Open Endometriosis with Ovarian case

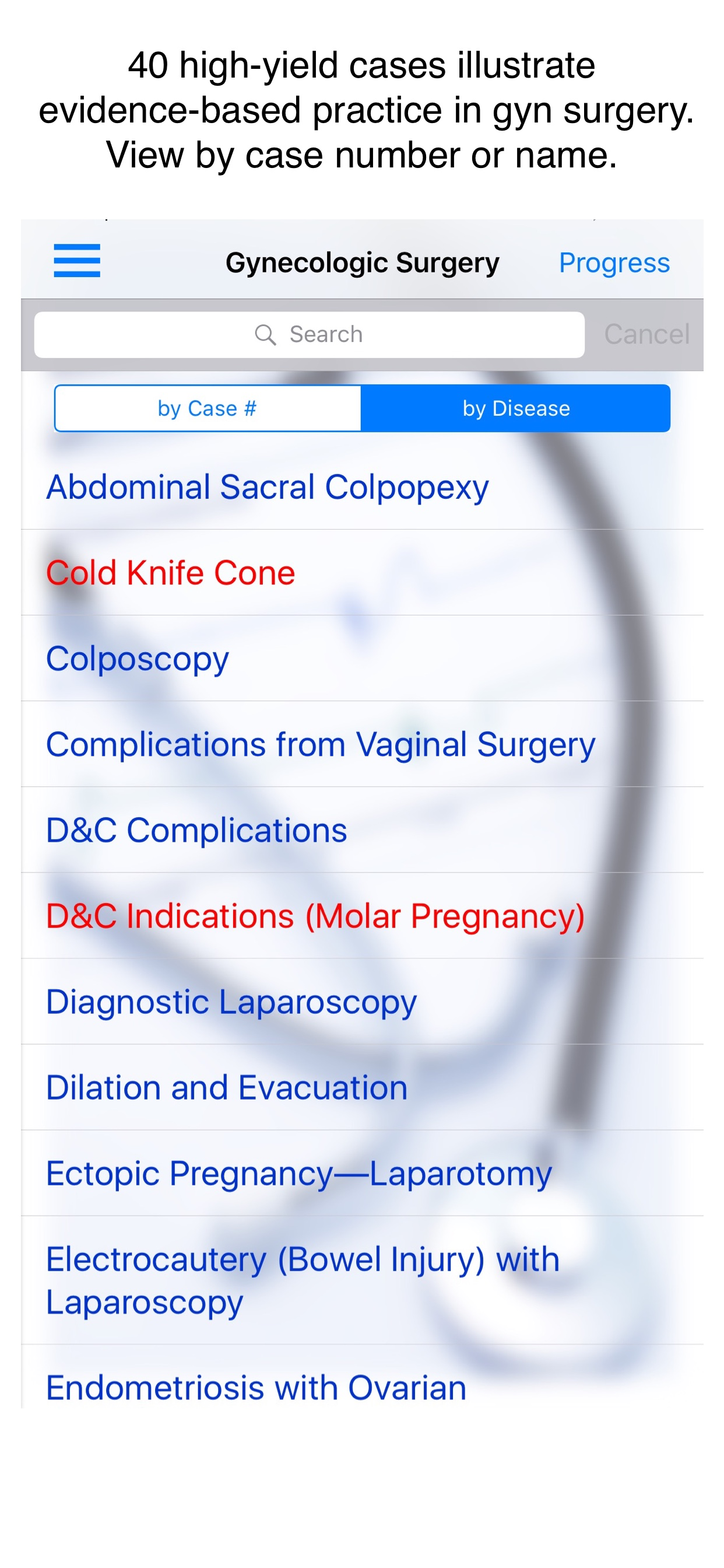pyautogui.click(x=362, y=1377)
